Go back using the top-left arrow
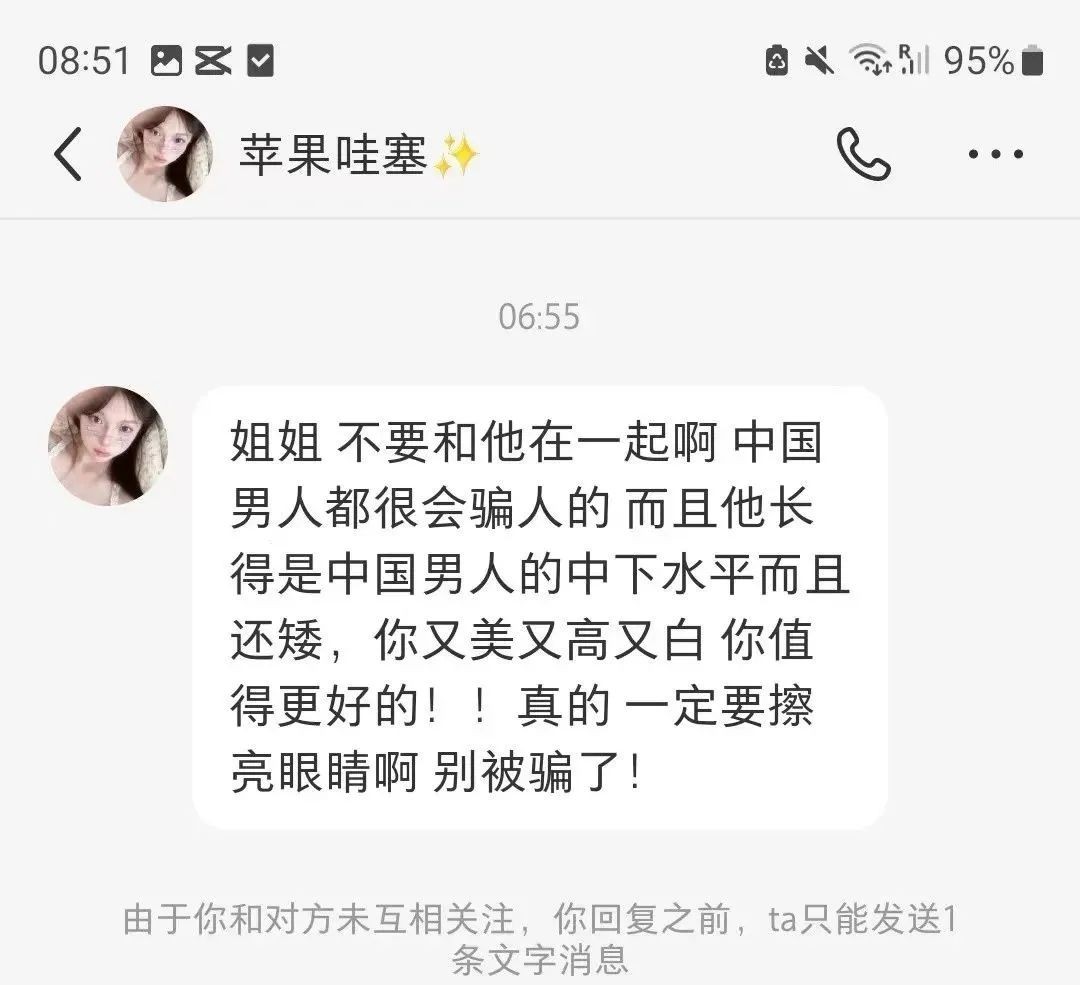 pyautogui.click(x=68, y=155)
